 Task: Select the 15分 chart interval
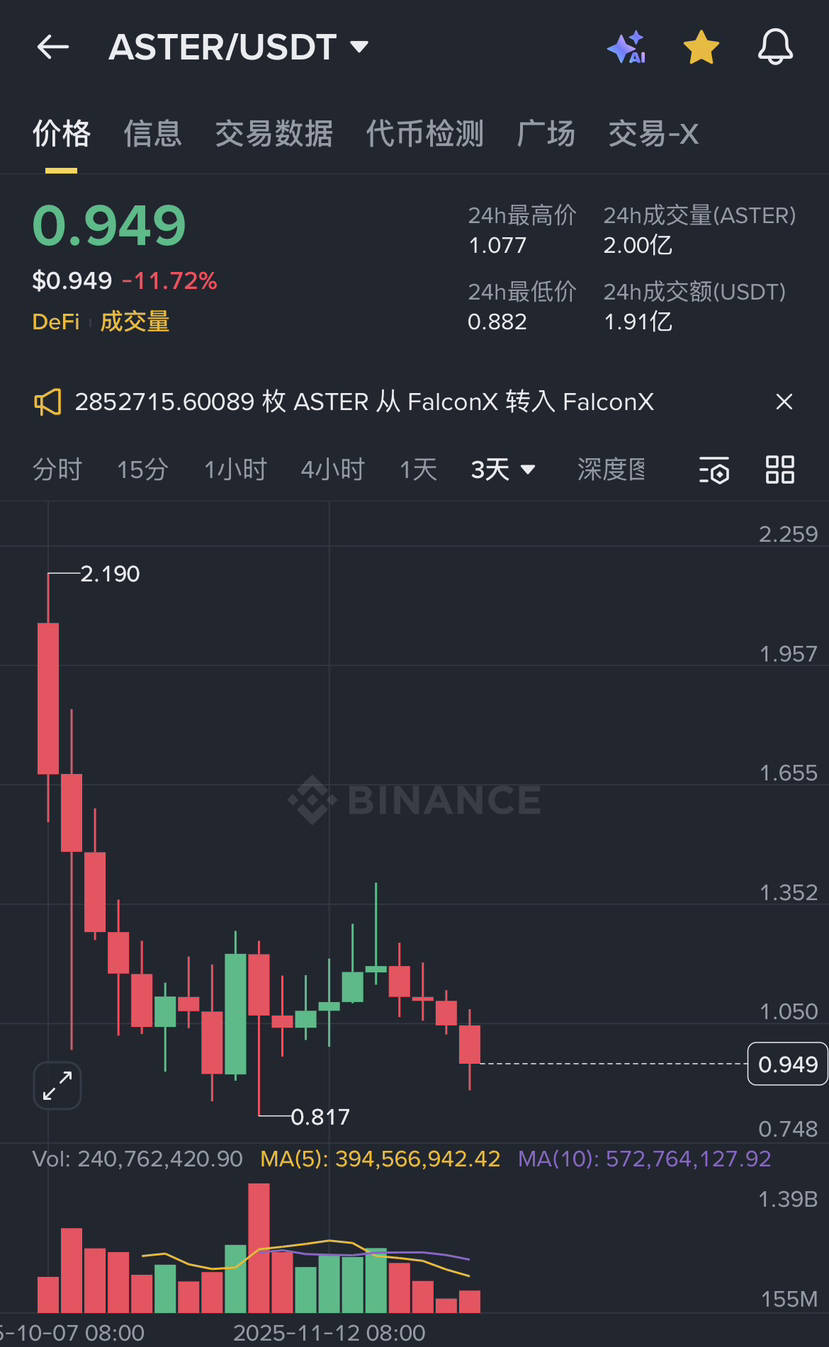coord(142,469)
